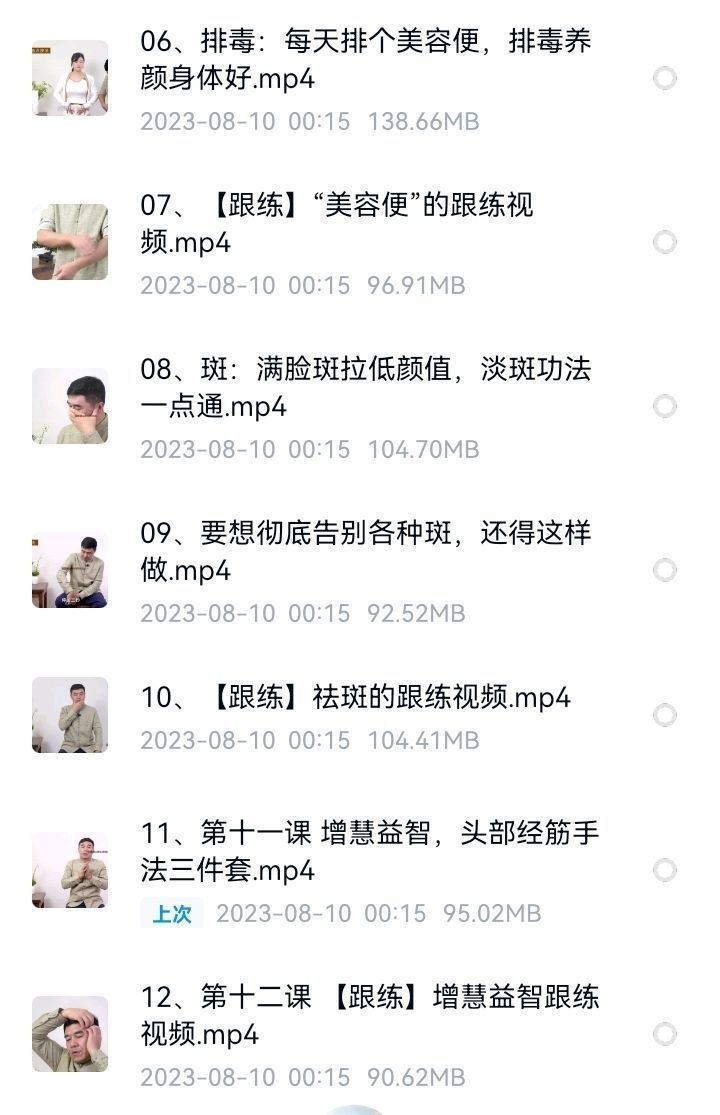
Task: Select the file 06、排毒 with its circle
Action: click(x=665, y=78)
